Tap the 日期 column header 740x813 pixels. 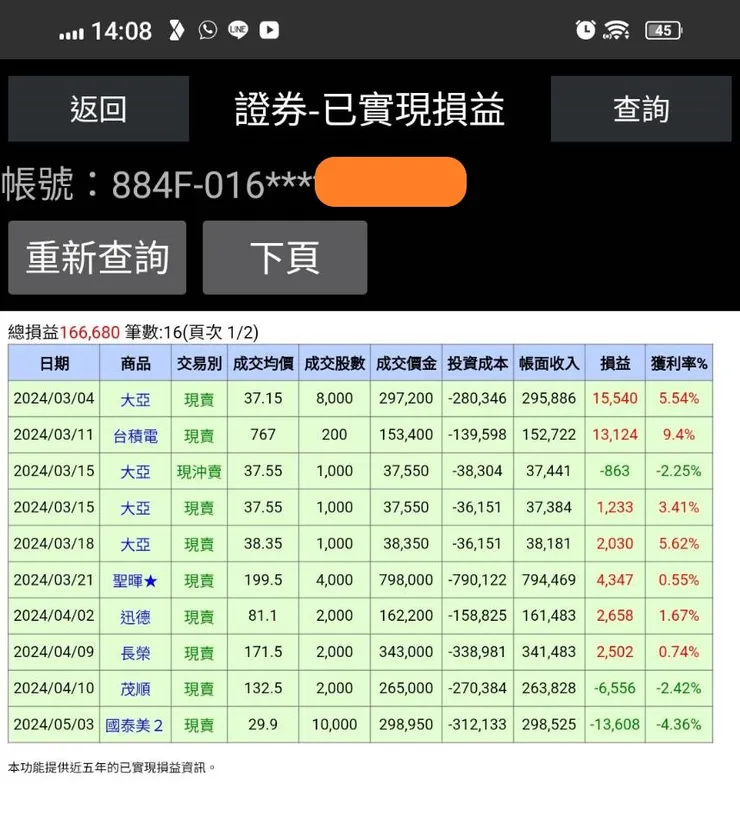click(x=53, y=363)
